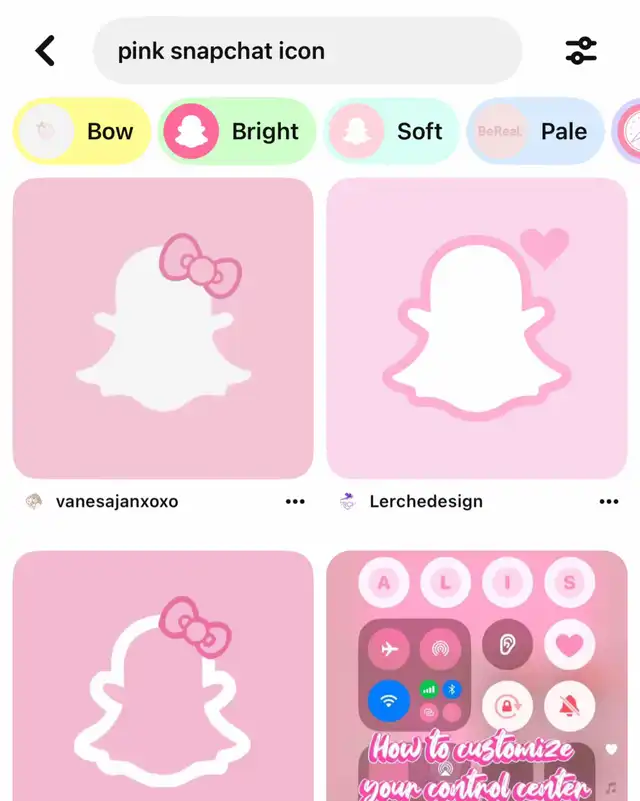Go back using the arrow icon
The width and height of the screenshot is (640, 801).
point(45,51)
